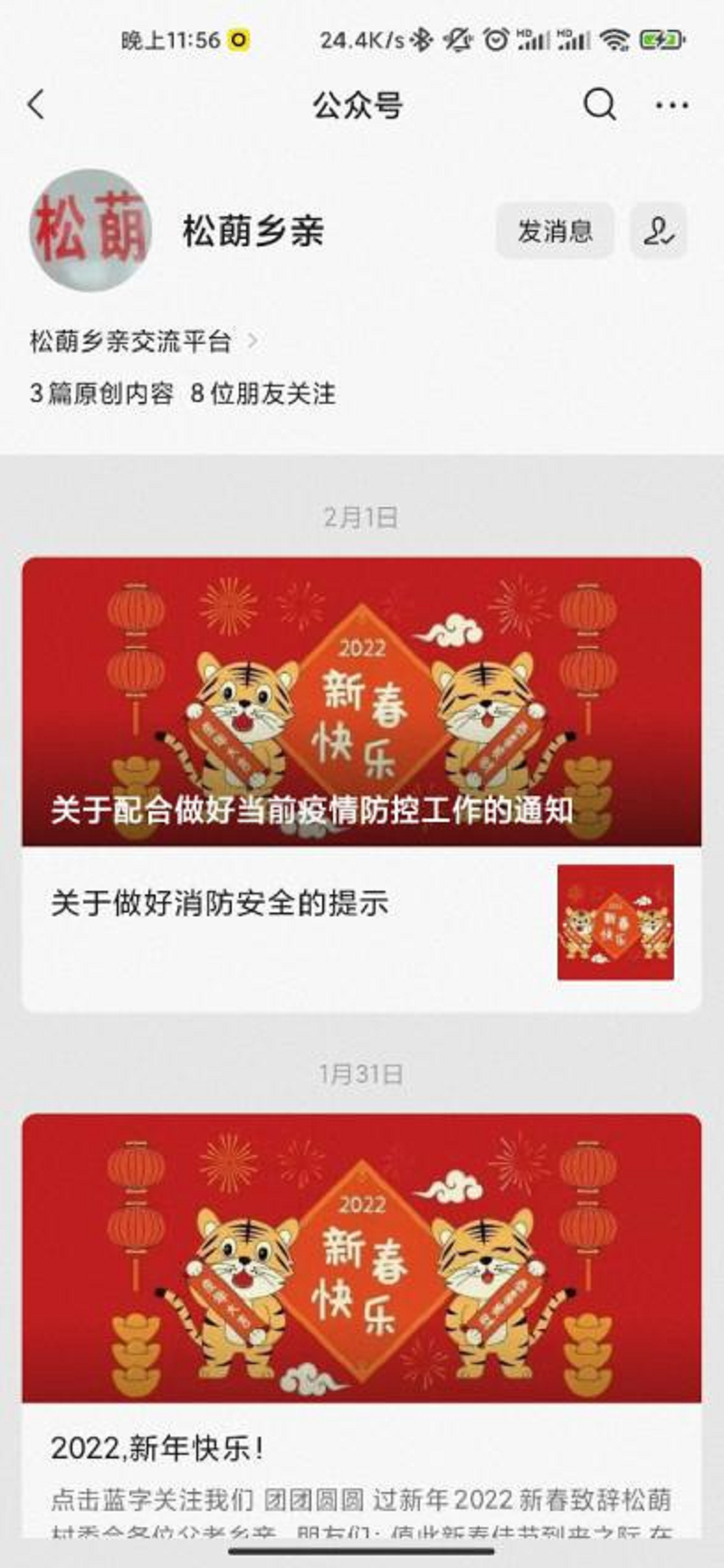Go back using the arrow icon
The width and height of the screenshot is (724, 1568).
coord(36,105)
